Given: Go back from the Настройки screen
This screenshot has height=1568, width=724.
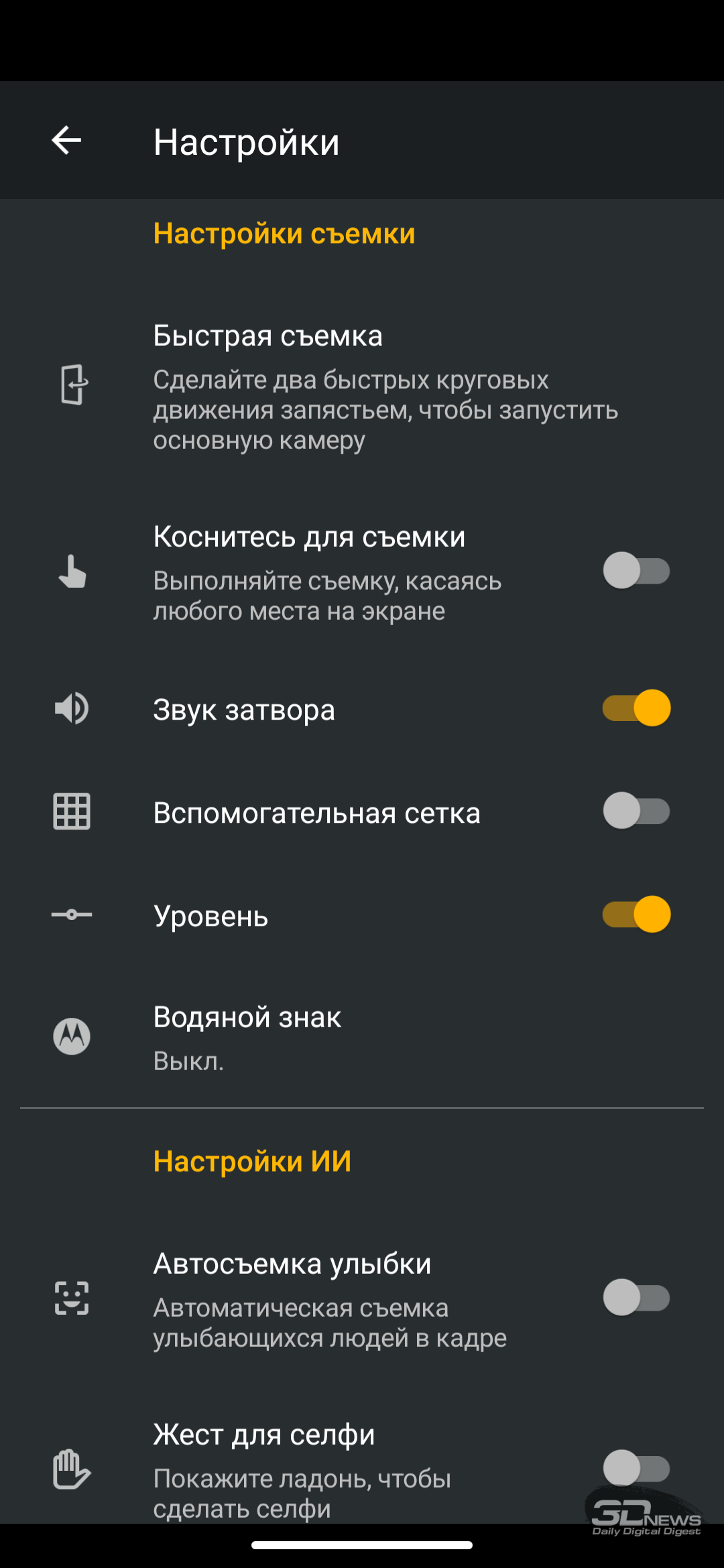Looking at the screenshot, I should coord(66,141).
